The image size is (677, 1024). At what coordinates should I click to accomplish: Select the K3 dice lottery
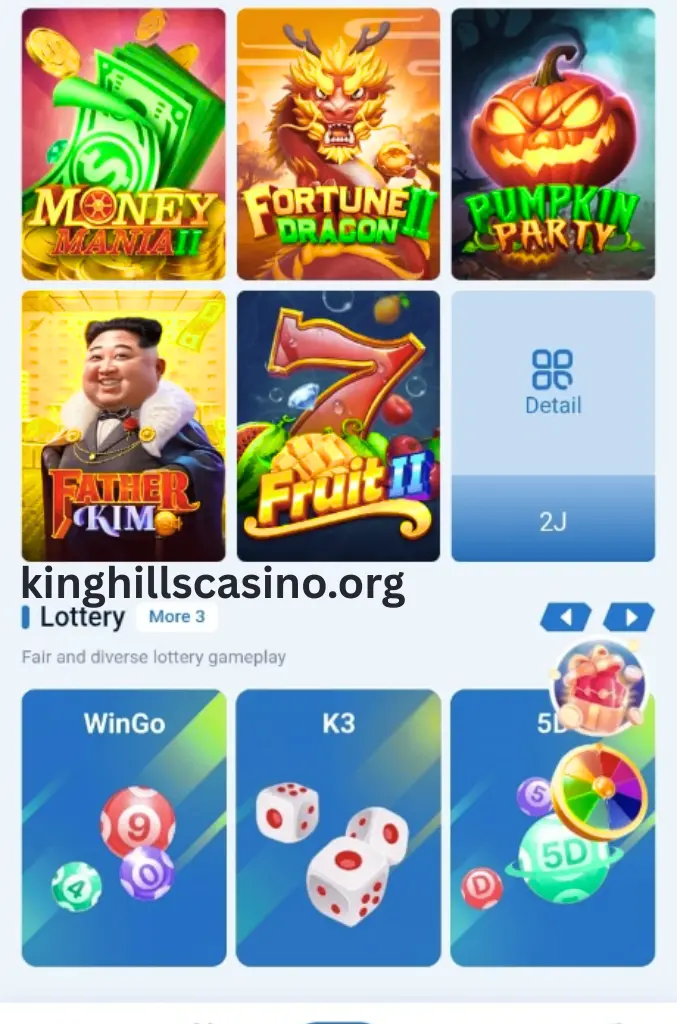coord(338,827)
